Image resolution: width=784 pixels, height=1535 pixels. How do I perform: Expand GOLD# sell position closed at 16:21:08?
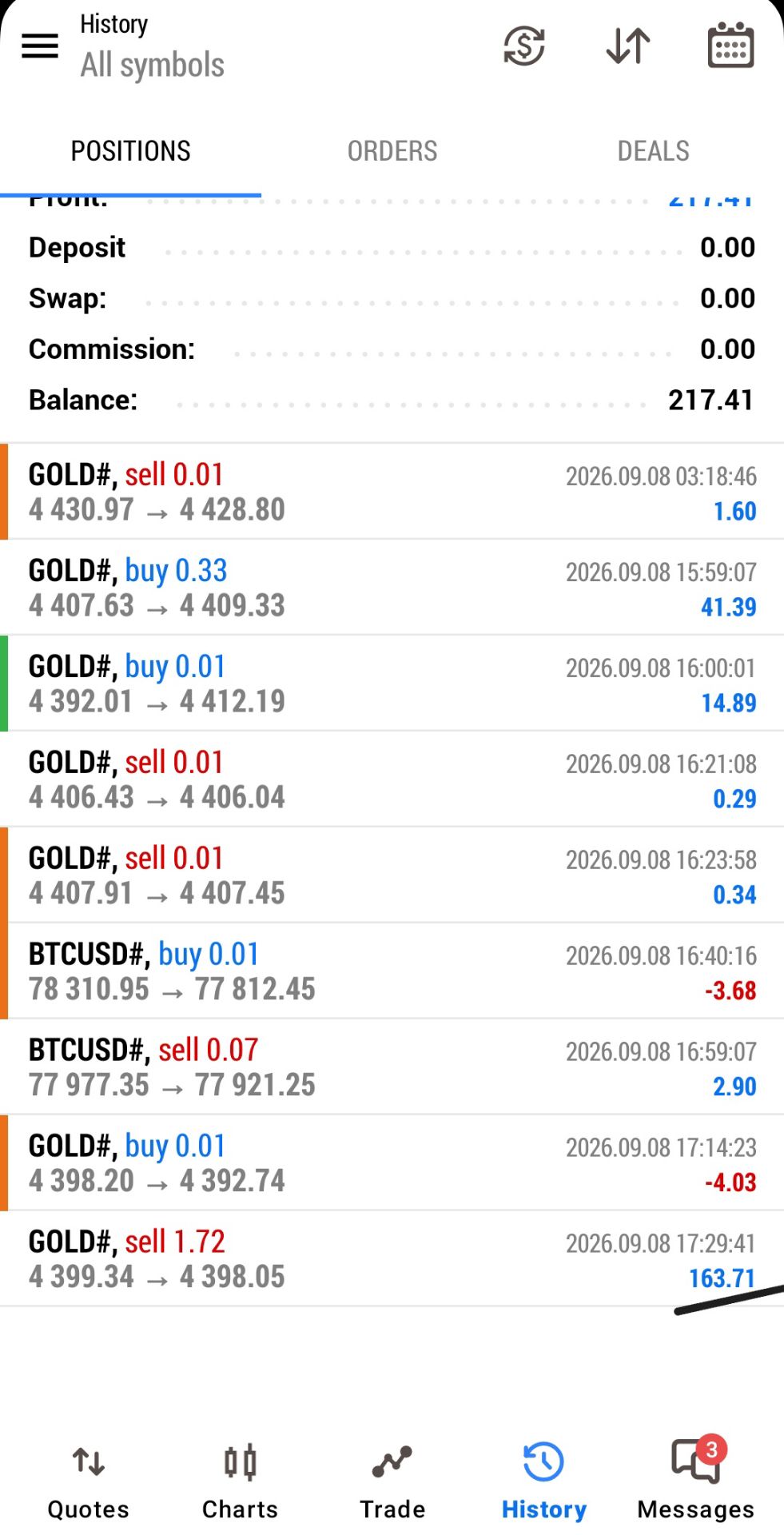(x=392, y=779)
